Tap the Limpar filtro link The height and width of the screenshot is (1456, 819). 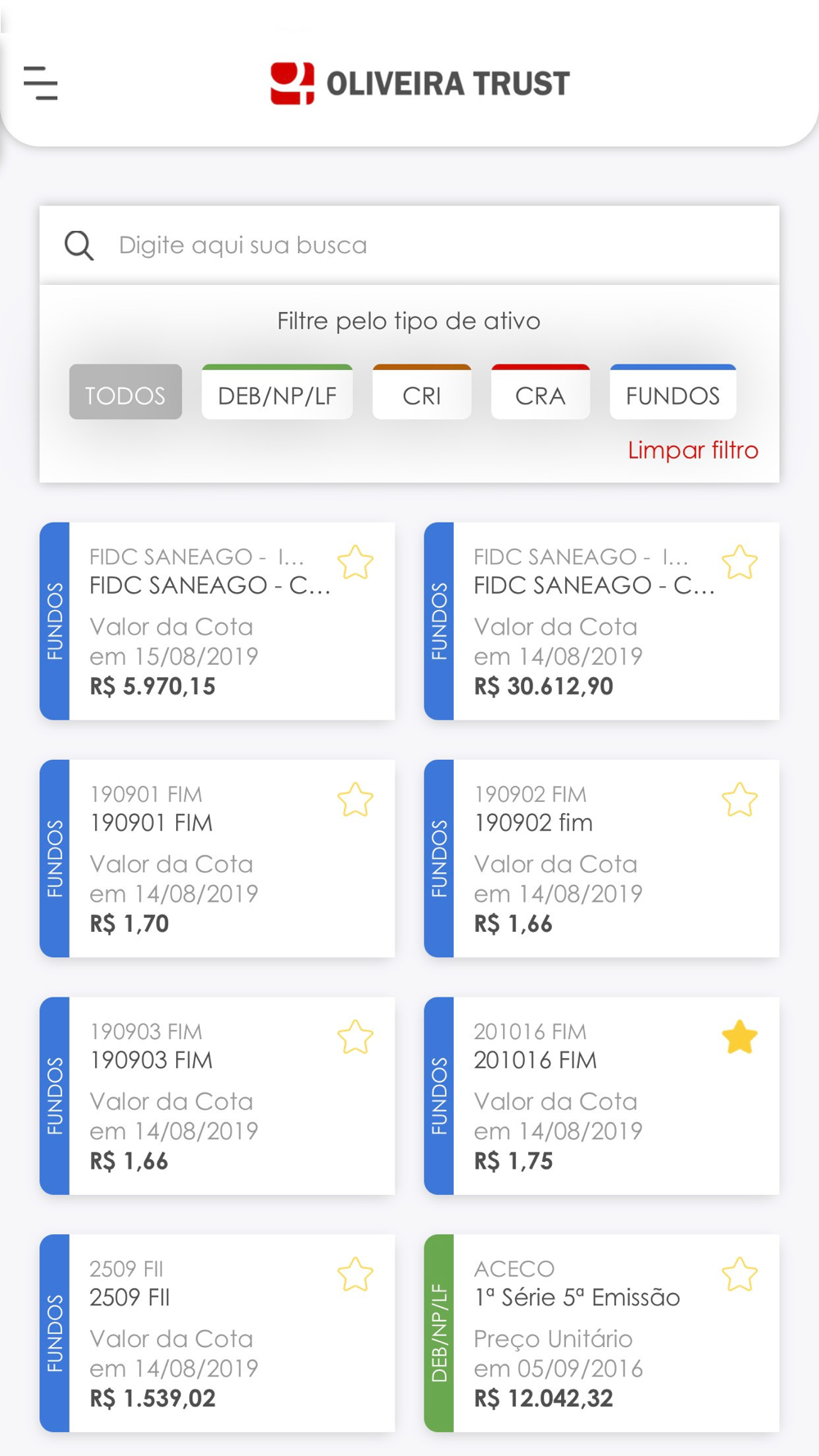click(x=693, y=450)
